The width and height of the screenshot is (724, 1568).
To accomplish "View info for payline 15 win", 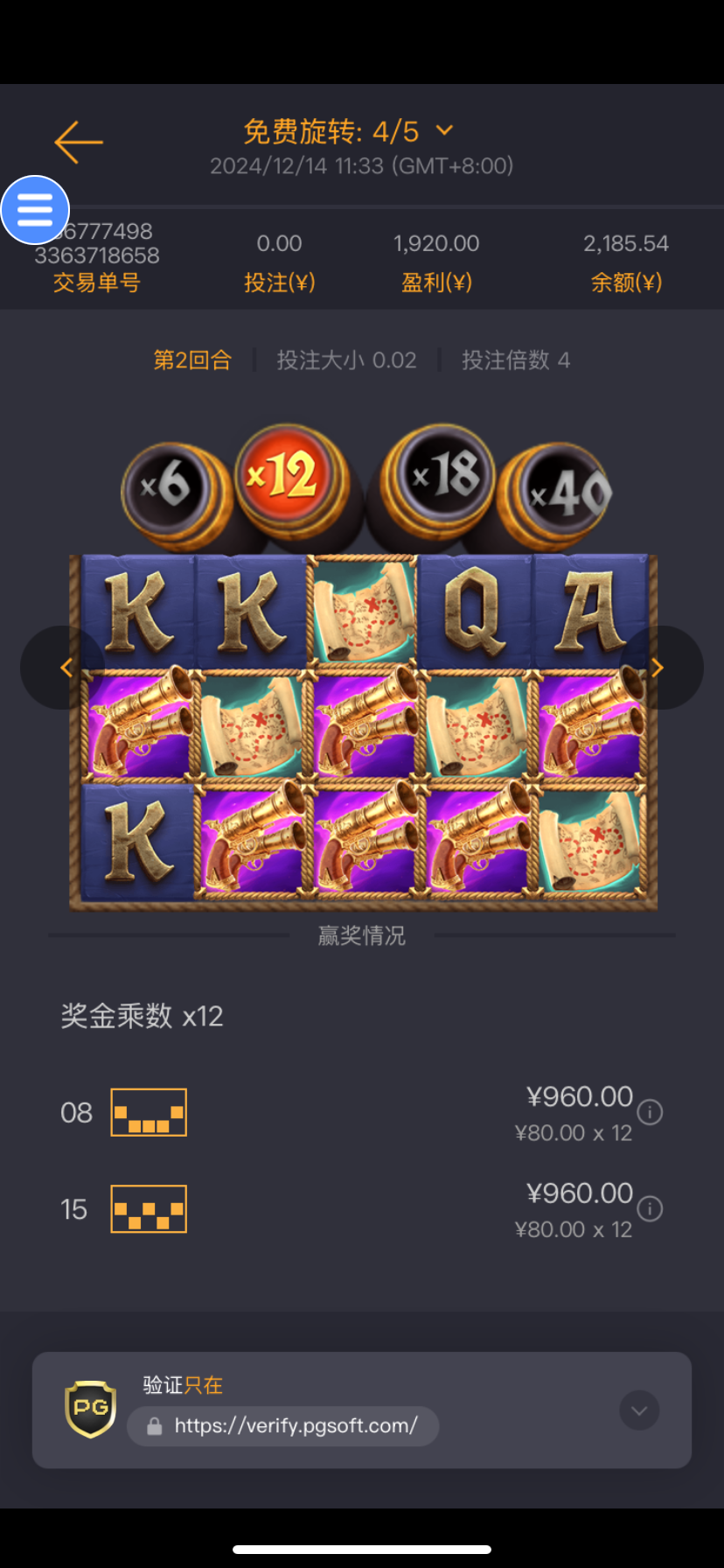I will pyautogui.click(x=650, y=1208).
